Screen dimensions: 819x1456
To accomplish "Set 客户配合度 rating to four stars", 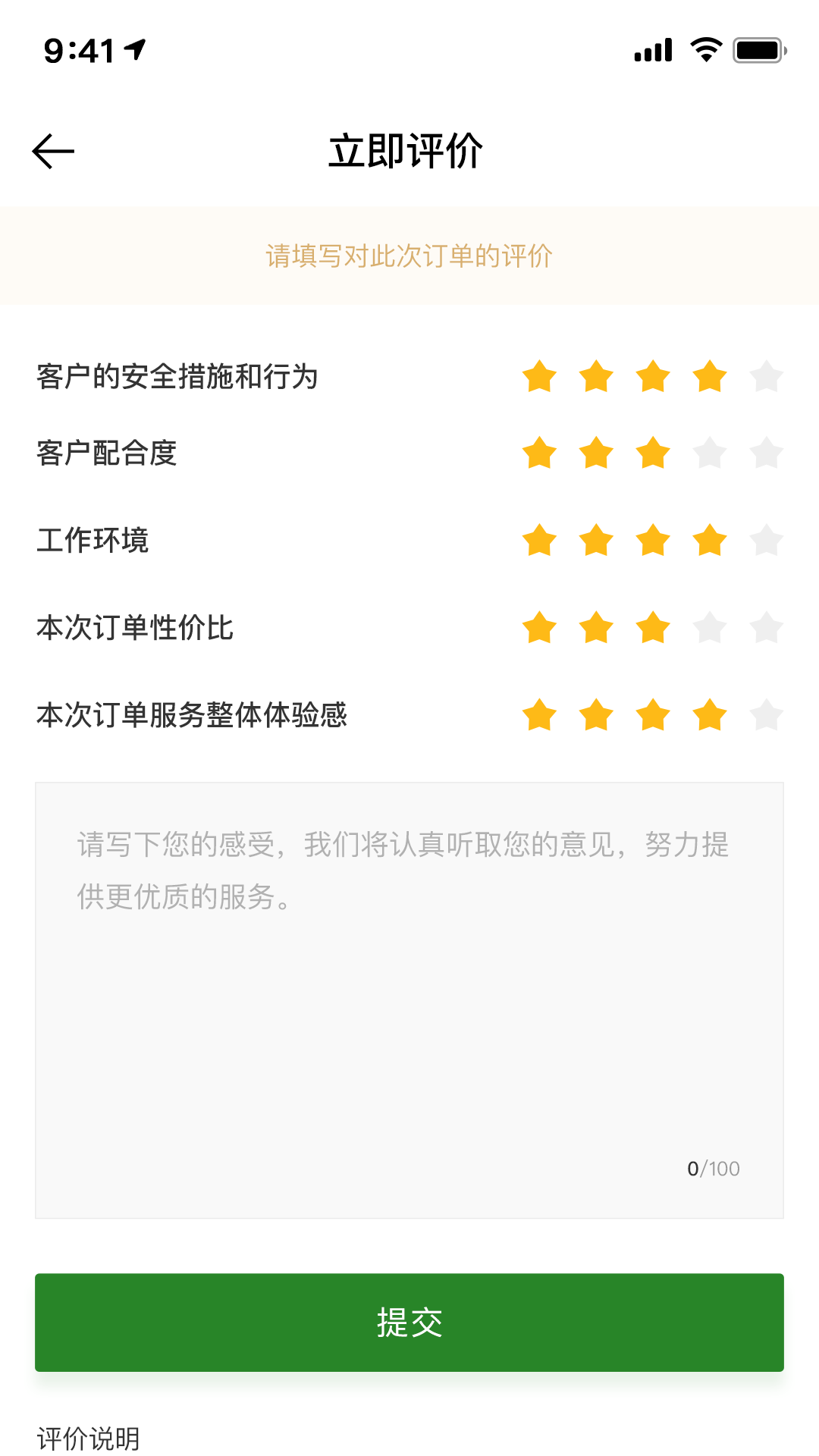I will 710,453.
